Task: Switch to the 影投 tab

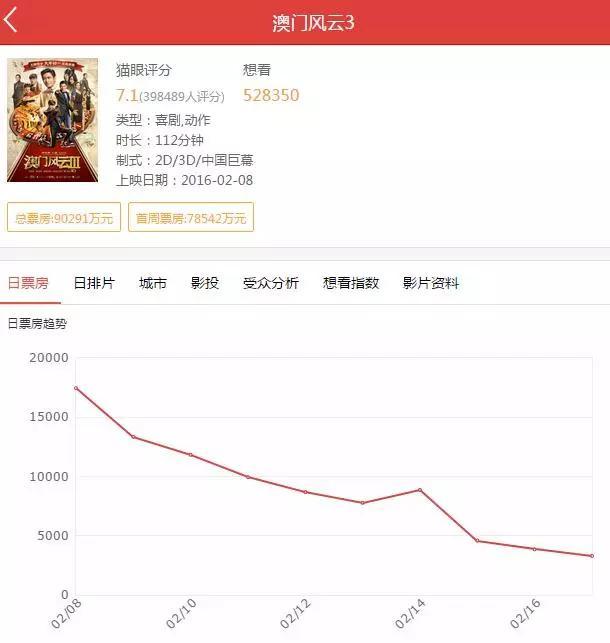Action: pyautogui.click(x=205, y=283)
